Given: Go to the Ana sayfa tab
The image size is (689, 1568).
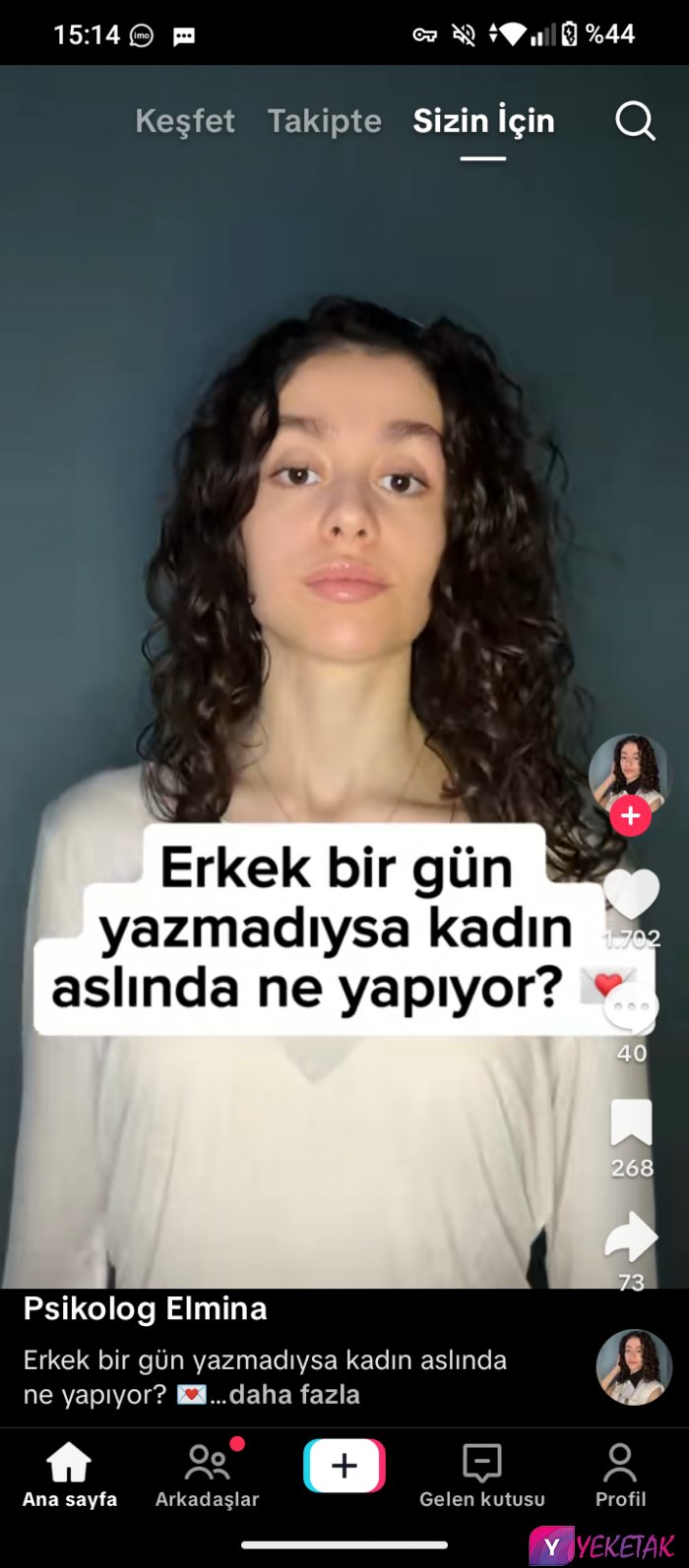Looking at the screenshot, I should coord(70,1475).
